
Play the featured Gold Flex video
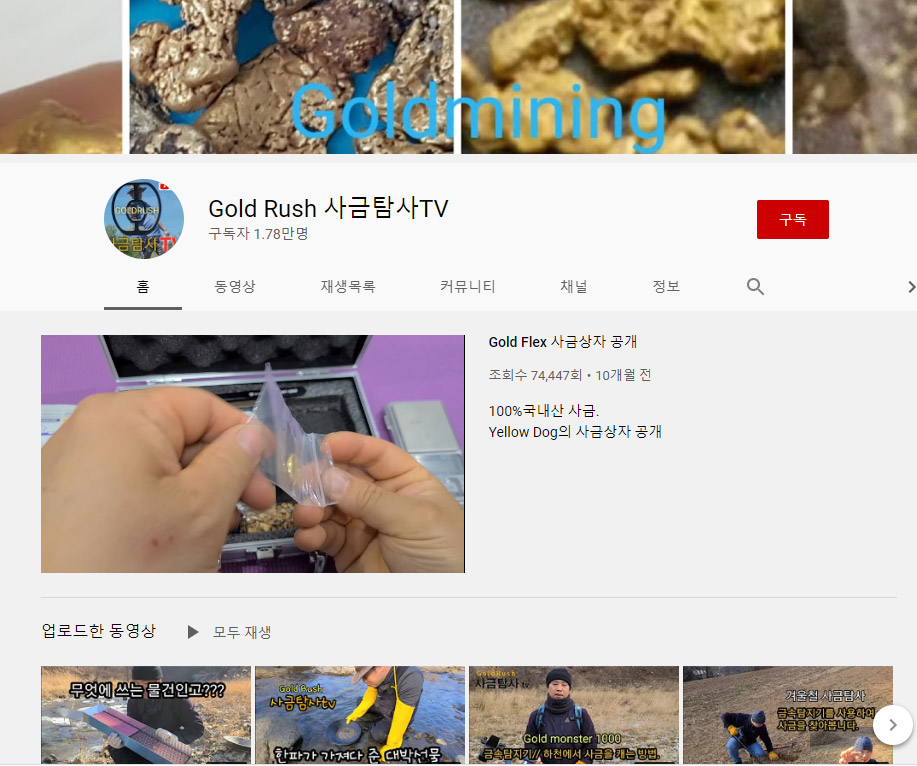[x=252, y=453]
